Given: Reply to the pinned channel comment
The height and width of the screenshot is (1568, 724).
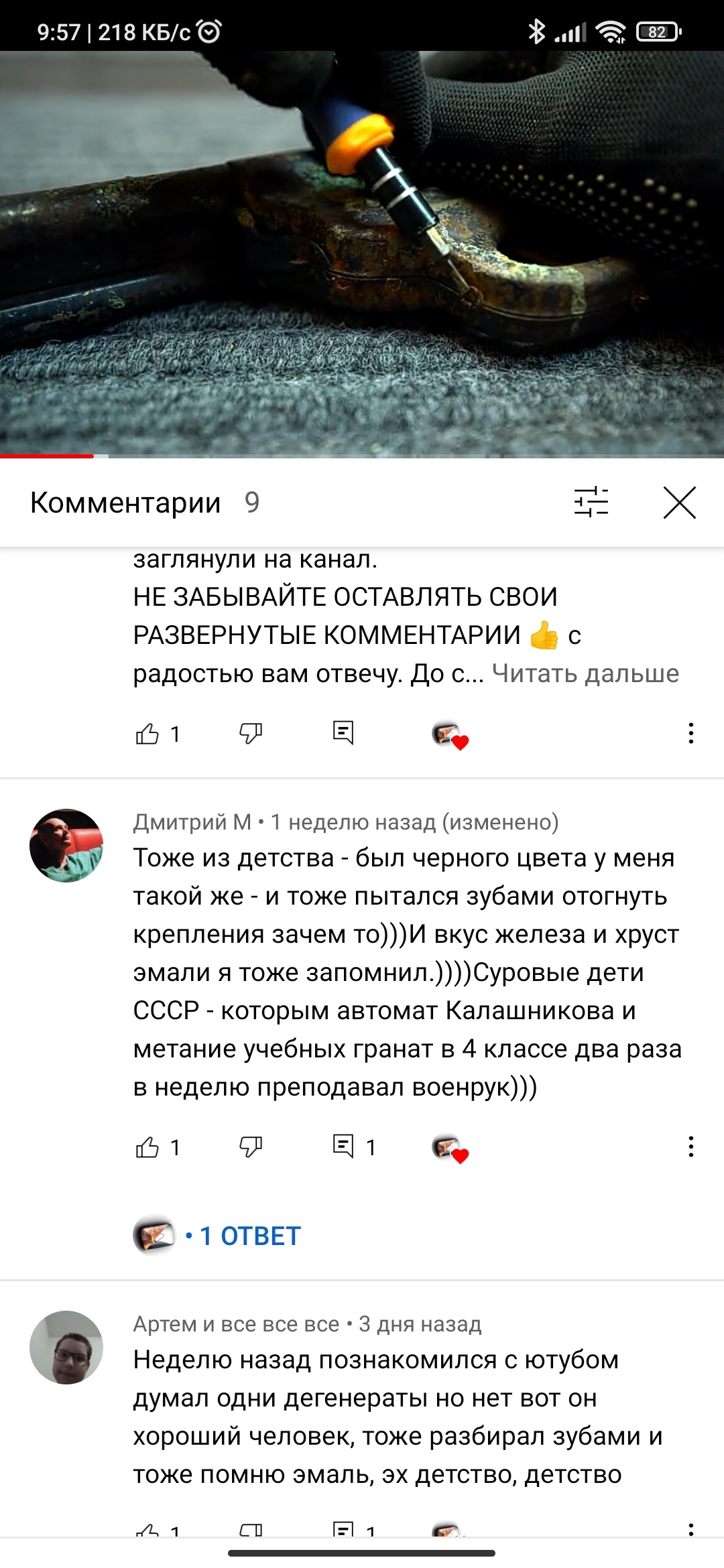Looking at the screenshot, I should click(x=343, y=732).
